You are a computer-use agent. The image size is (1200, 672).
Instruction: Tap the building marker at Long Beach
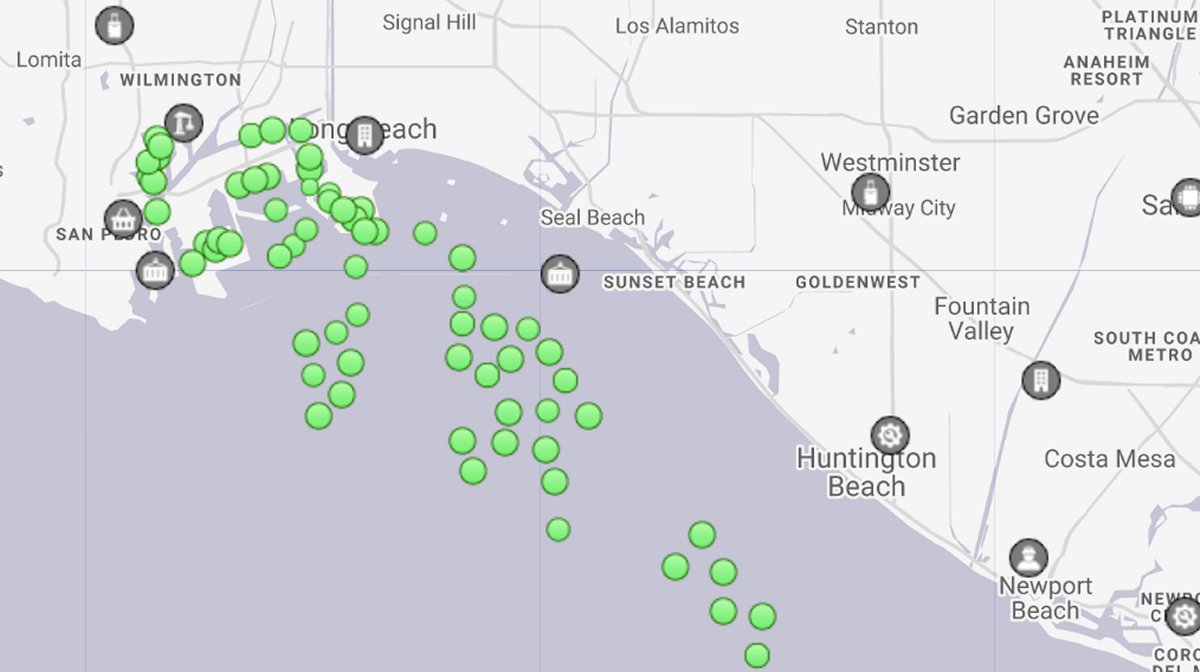coord(365,134)
